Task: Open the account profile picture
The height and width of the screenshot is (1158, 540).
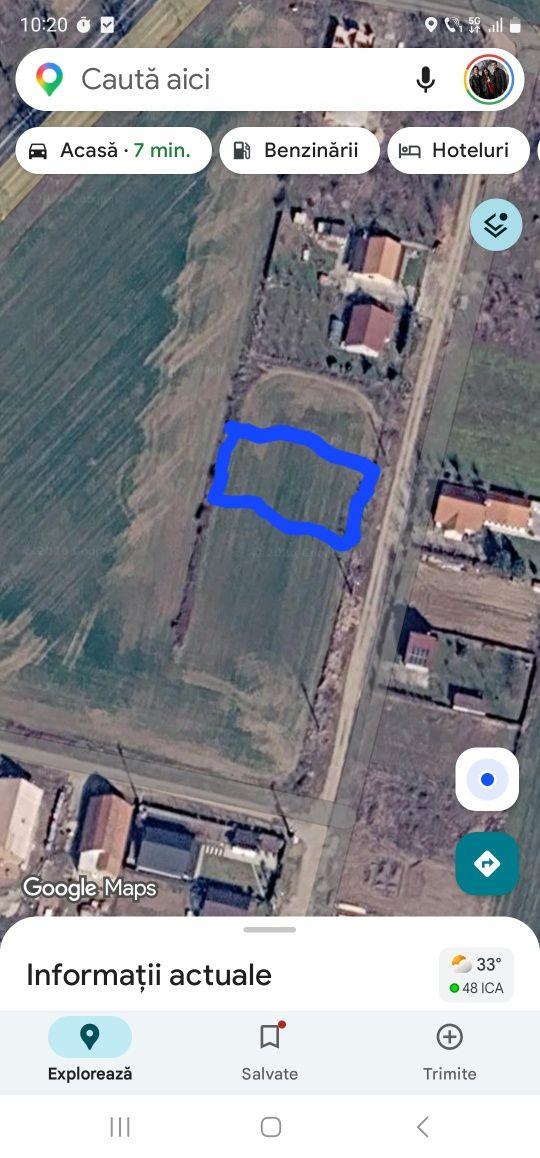Action: pos(488,79)
